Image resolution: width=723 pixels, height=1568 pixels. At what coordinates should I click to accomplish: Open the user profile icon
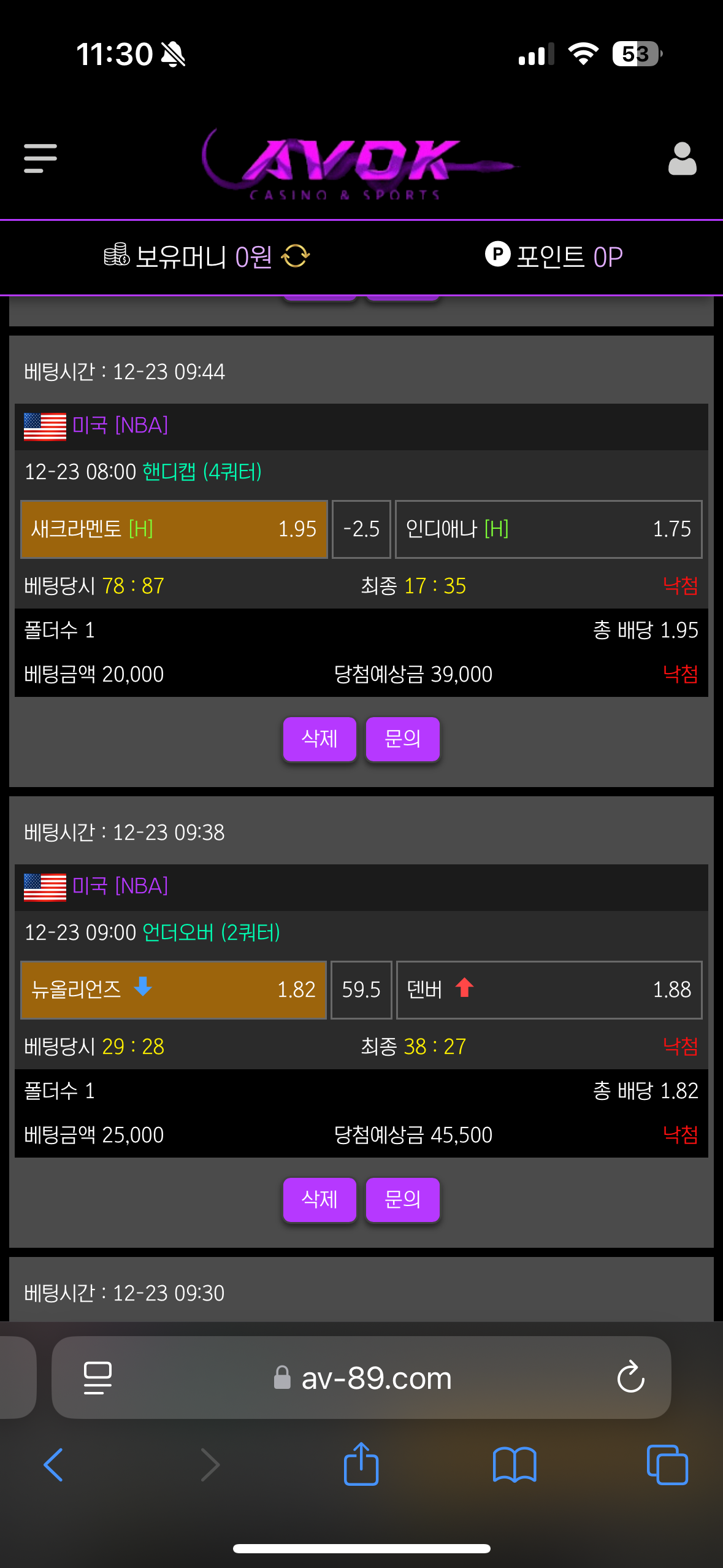682,159
